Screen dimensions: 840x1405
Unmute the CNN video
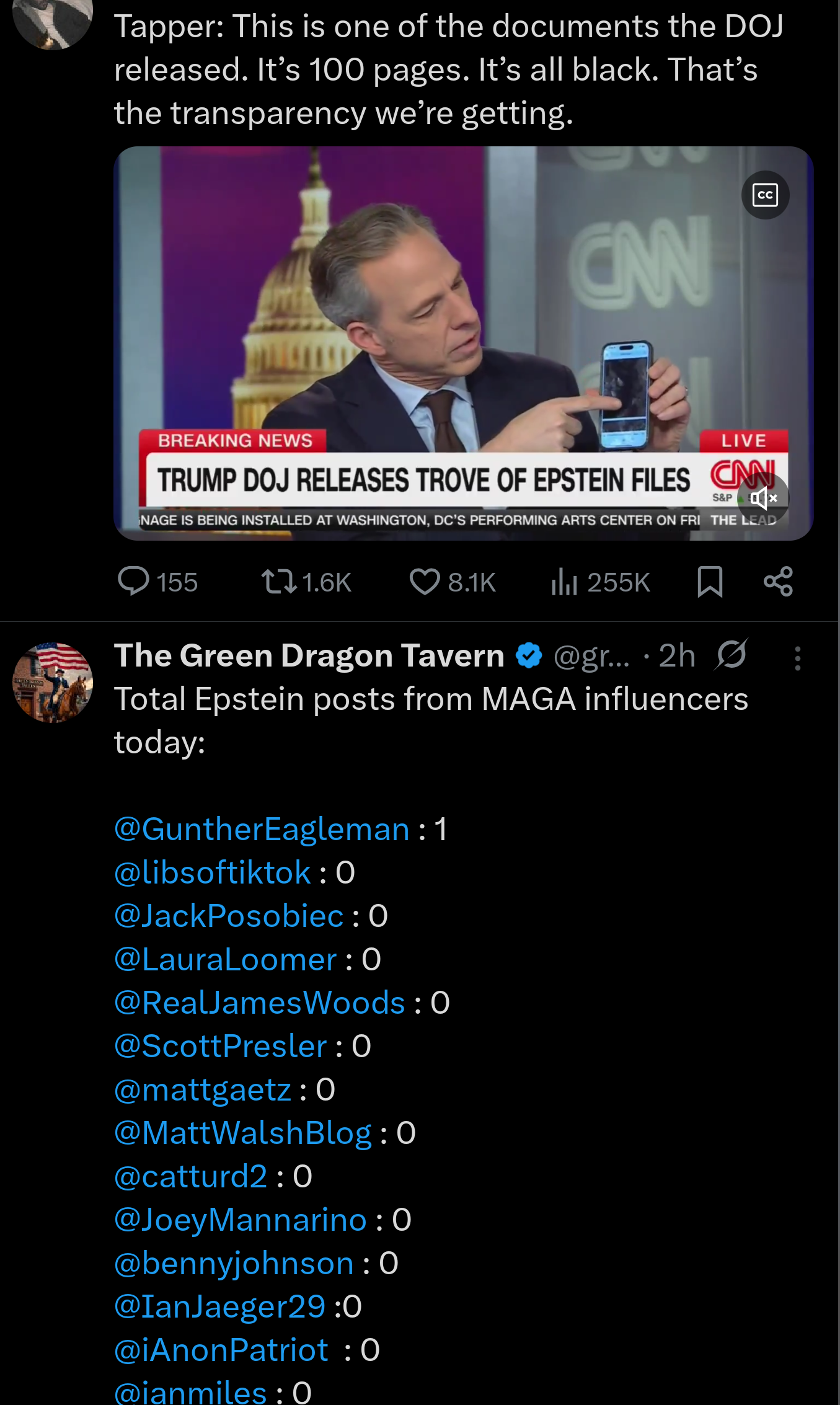pyautogui.click(x=763, y=498)
